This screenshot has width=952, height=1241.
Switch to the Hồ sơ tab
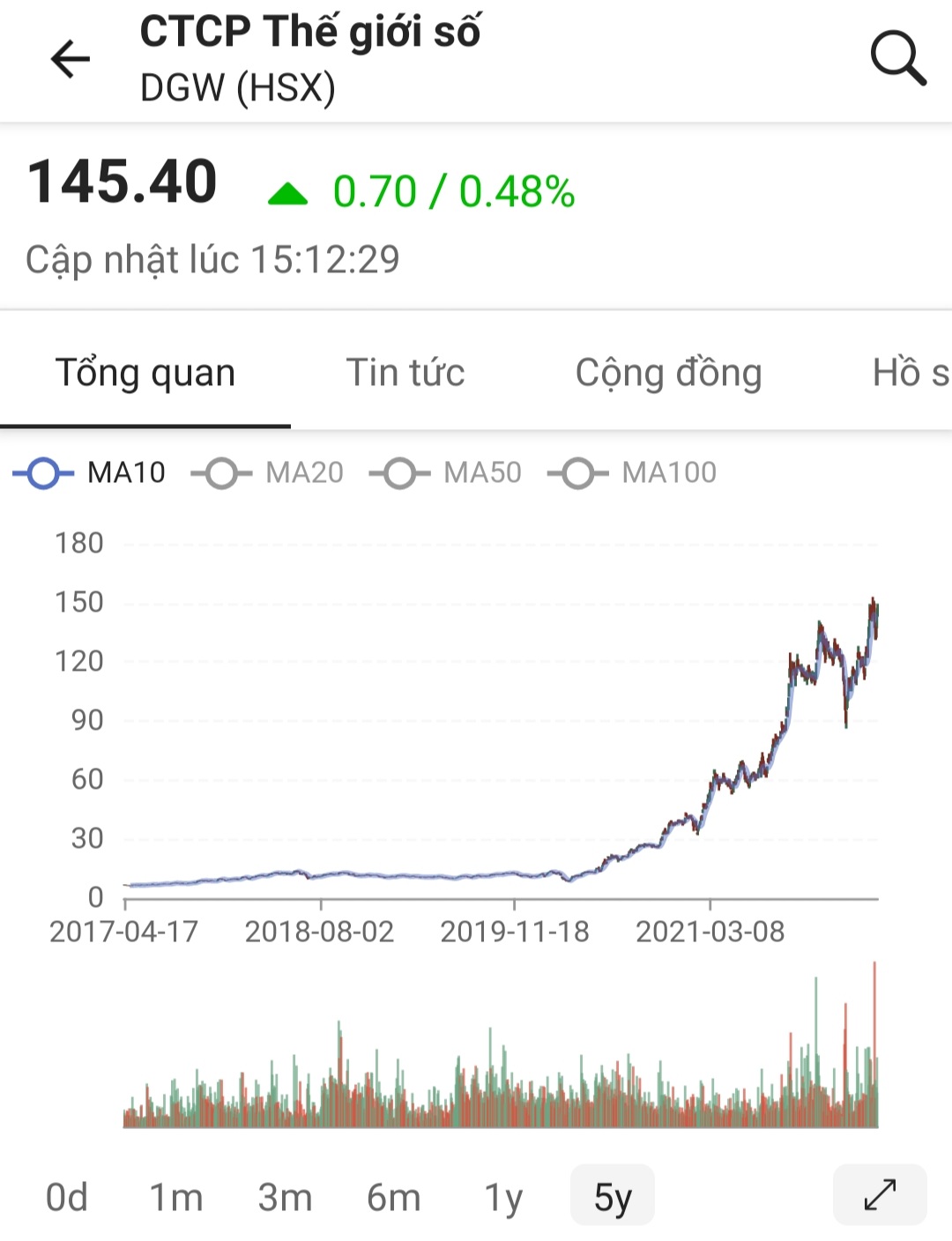click(910, 373)
